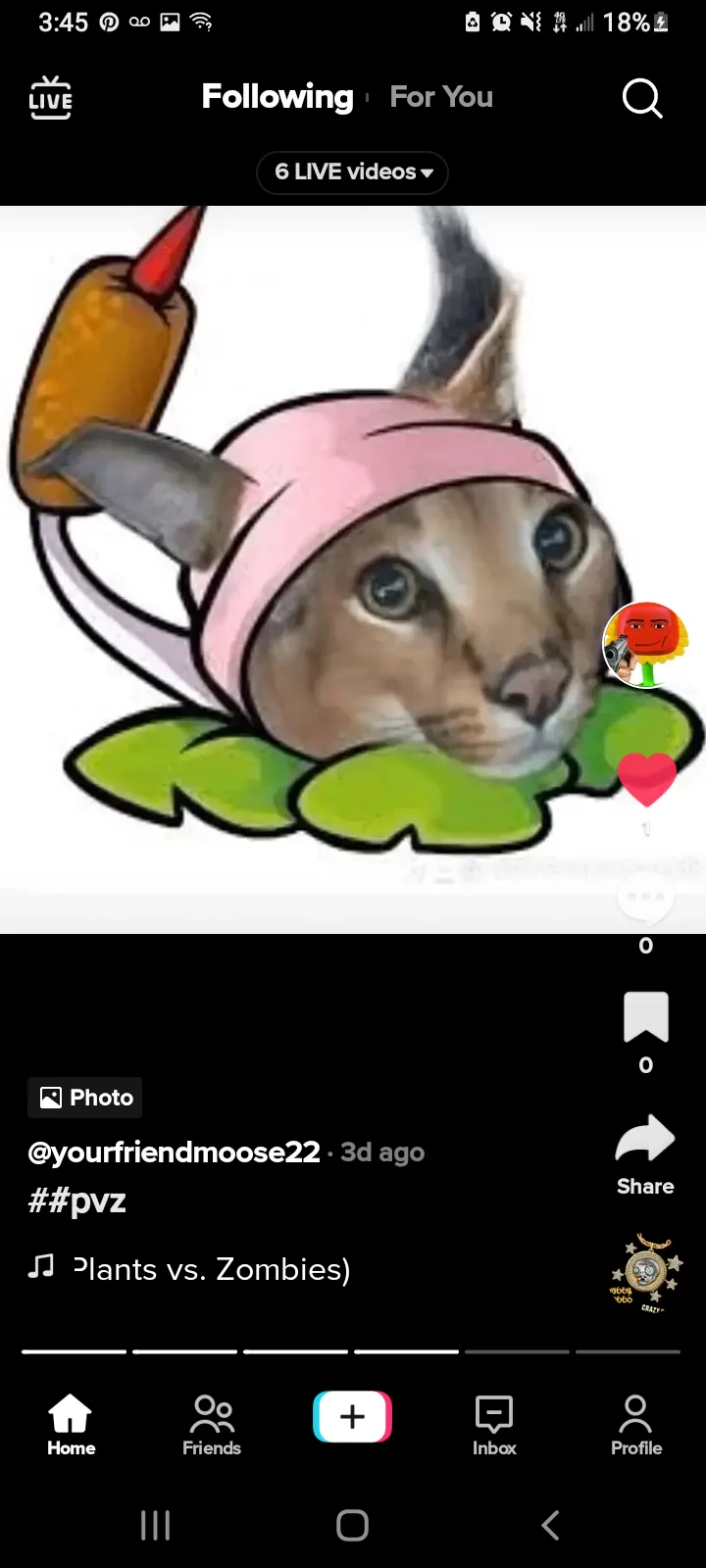The width and height of the screenshot is (706, 1568).
Task: Open the comments bubble
Action: pos(645,900)
